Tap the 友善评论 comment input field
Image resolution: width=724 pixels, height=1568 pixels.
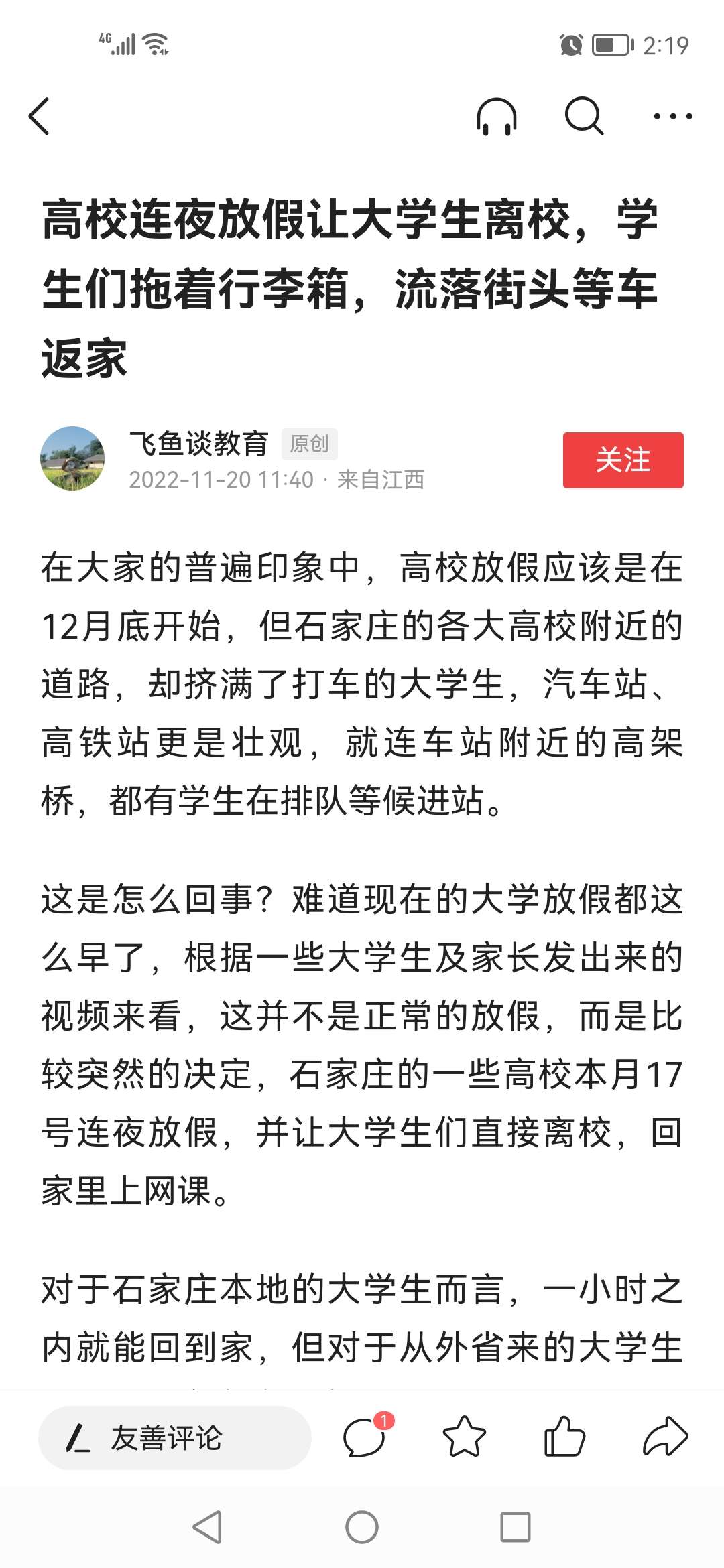(x=174, y=1437)
